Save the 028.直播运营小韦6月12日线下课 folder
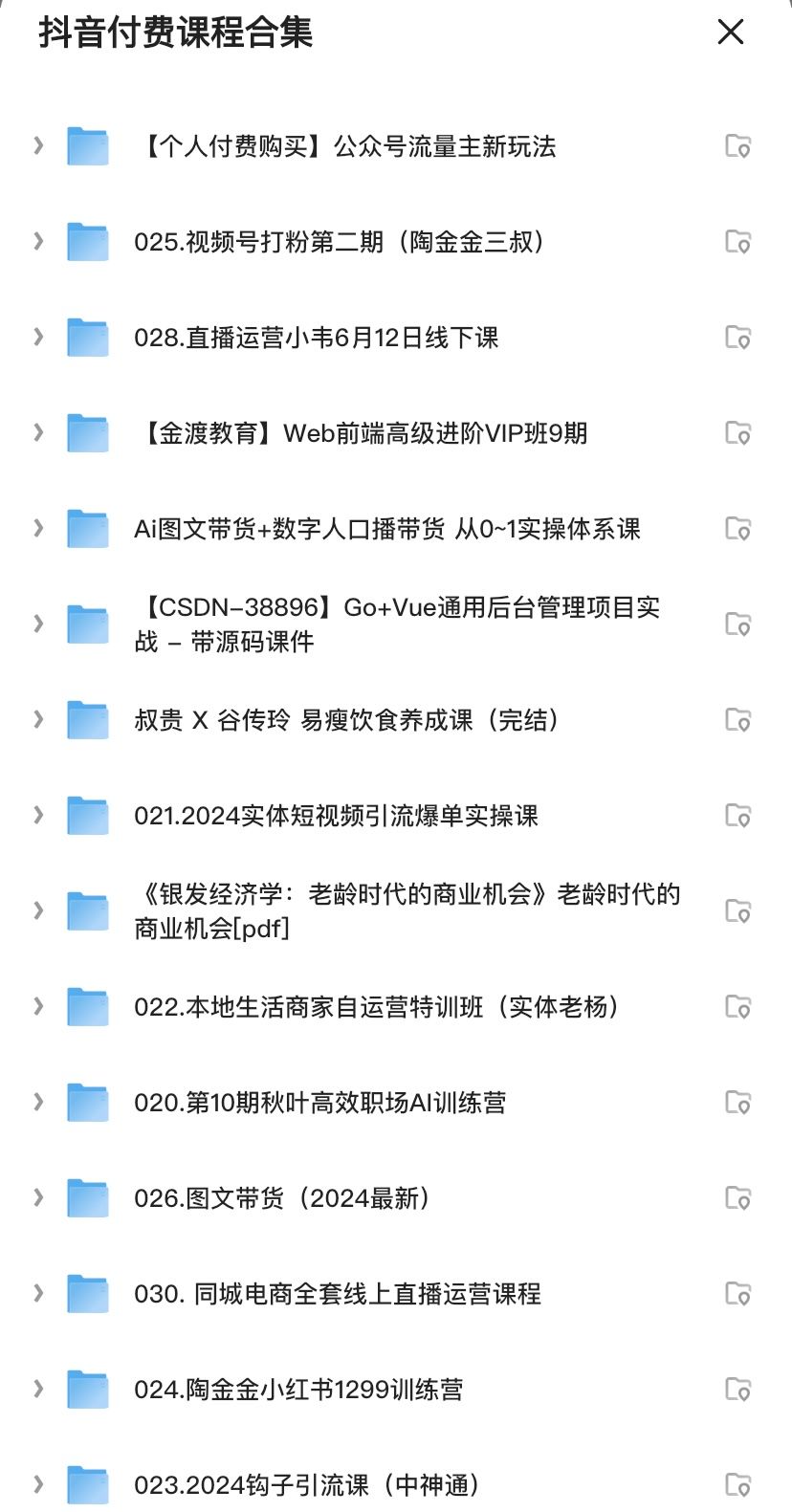This screenshot has height=1512, width=792. [x=737, y=338]
